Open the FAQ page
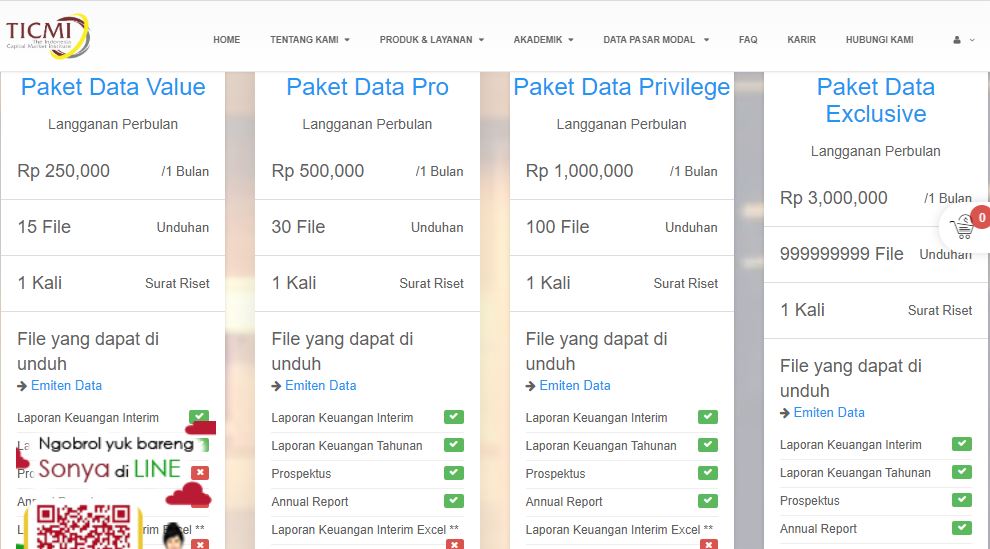This screenshot has width=990, height=549. [x=748, y=40]
